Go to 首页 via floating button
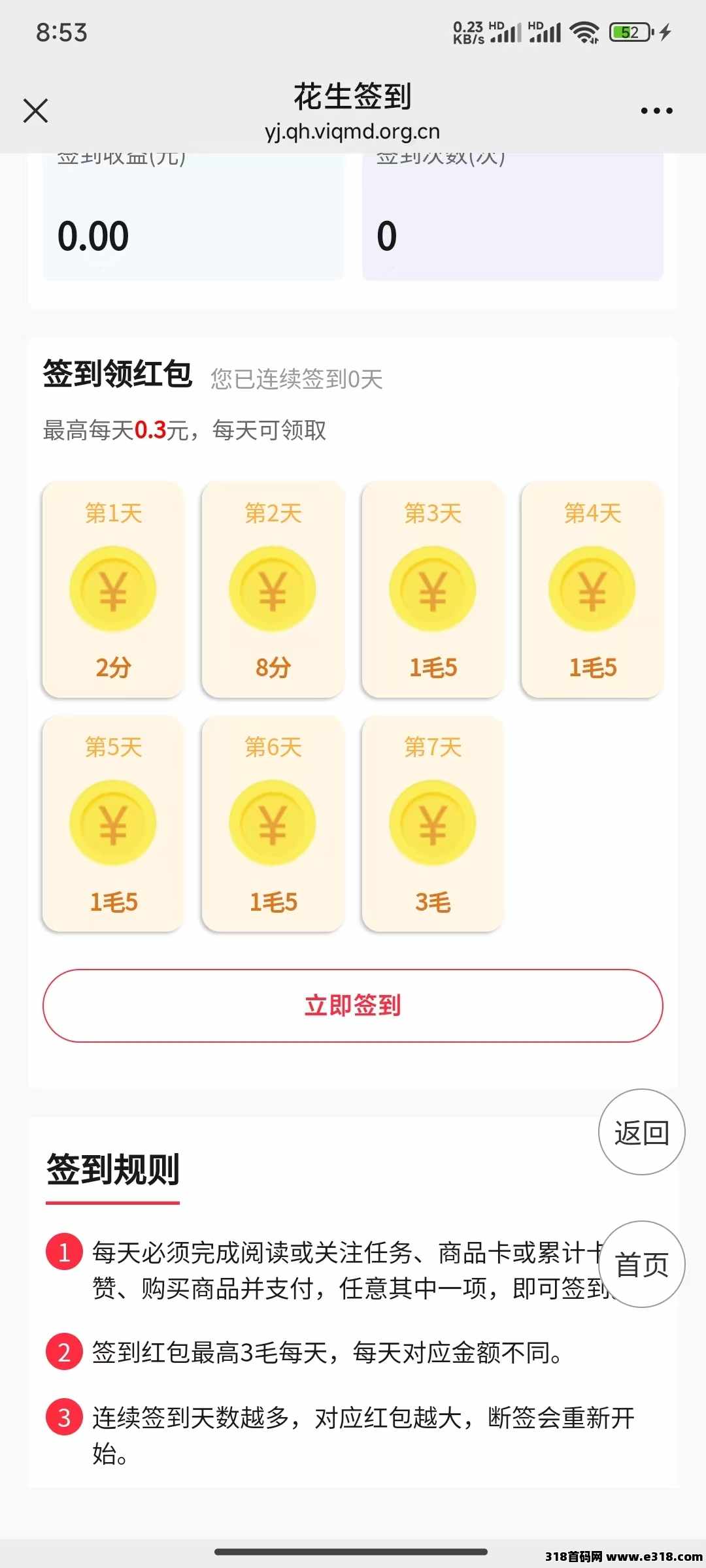 [x=641, y=1264]
